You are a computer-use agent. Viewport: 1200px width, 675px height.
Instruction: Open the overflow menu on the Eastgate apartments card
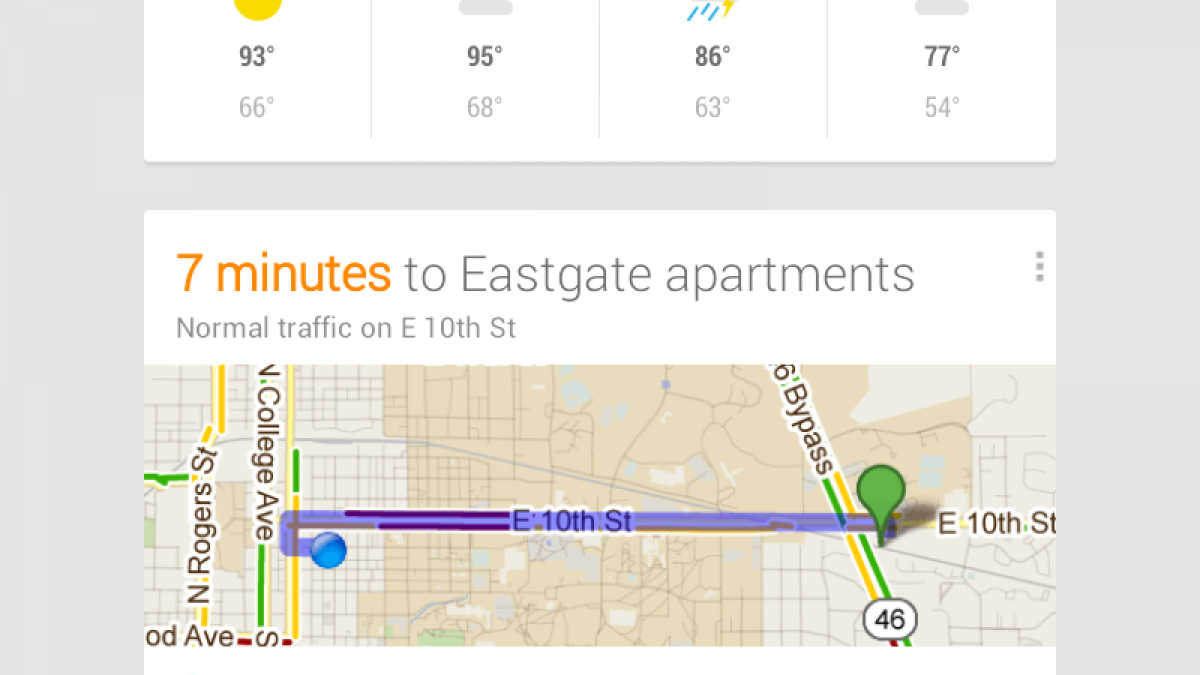pos(1040,267)
